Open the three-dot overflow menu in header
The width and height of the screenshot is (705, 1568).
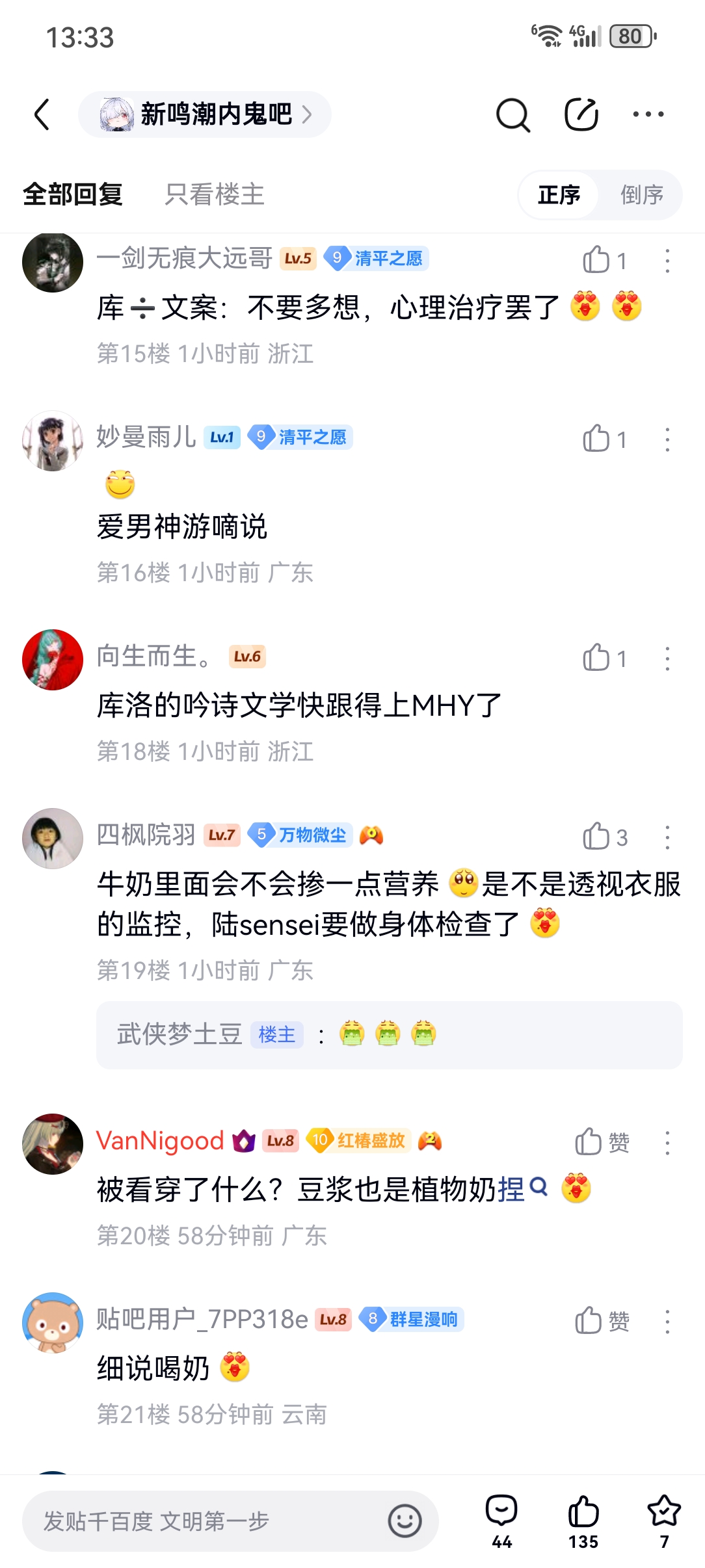(648, 115)
